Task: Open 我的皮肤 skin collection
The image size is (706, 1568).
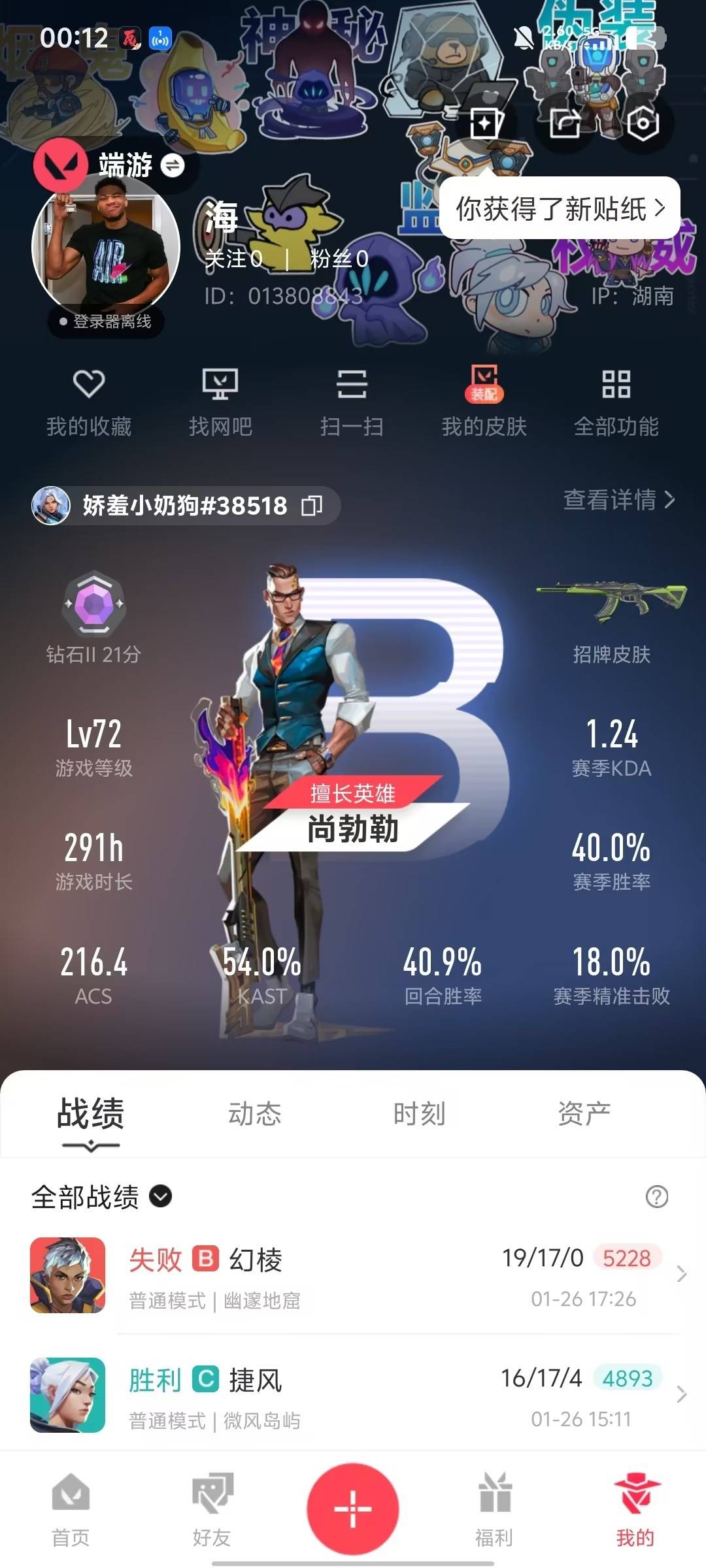Action: point(484,401)
